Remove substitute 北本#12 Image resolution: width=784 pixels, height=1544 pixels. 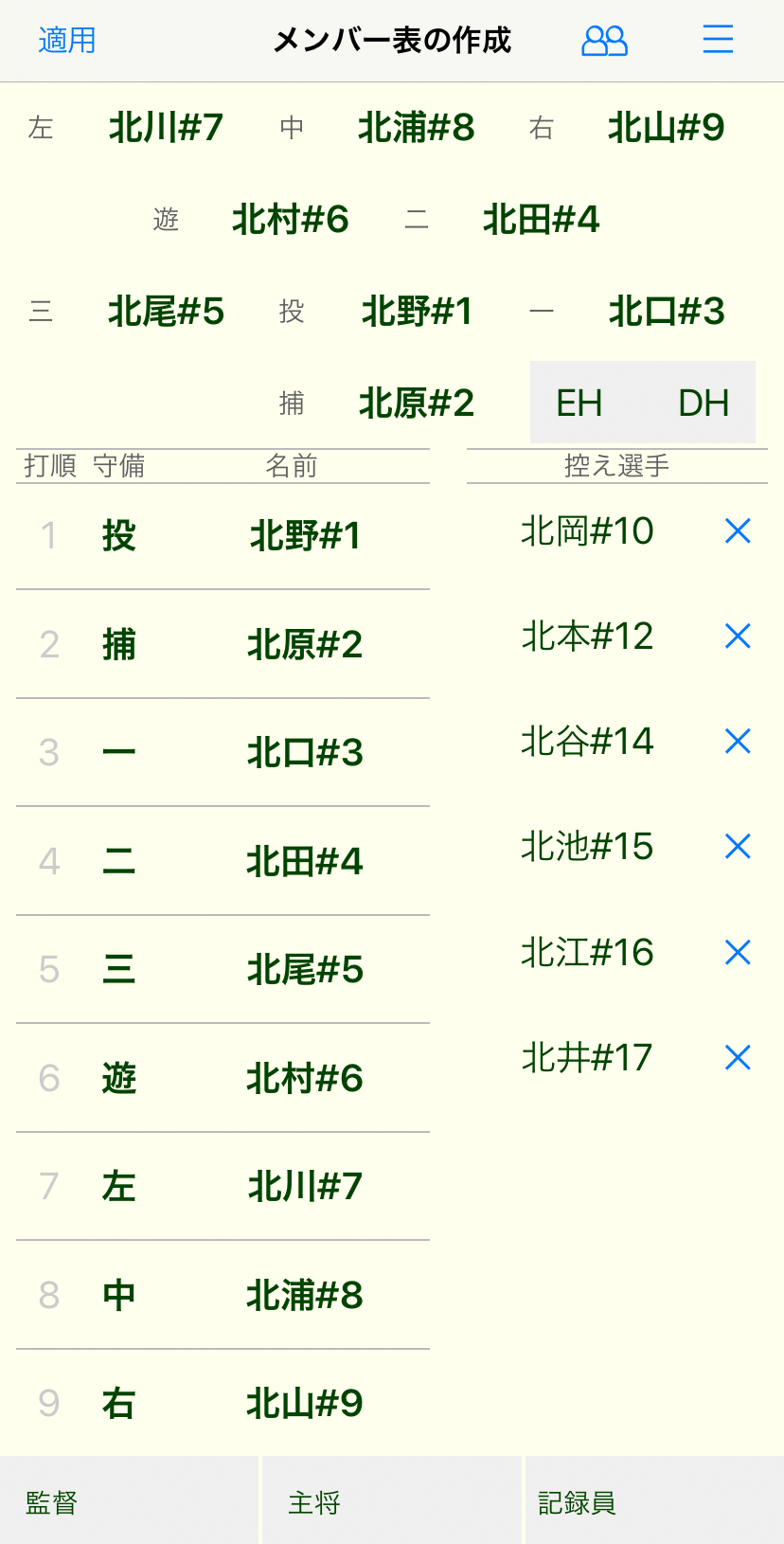coord(738,637)
